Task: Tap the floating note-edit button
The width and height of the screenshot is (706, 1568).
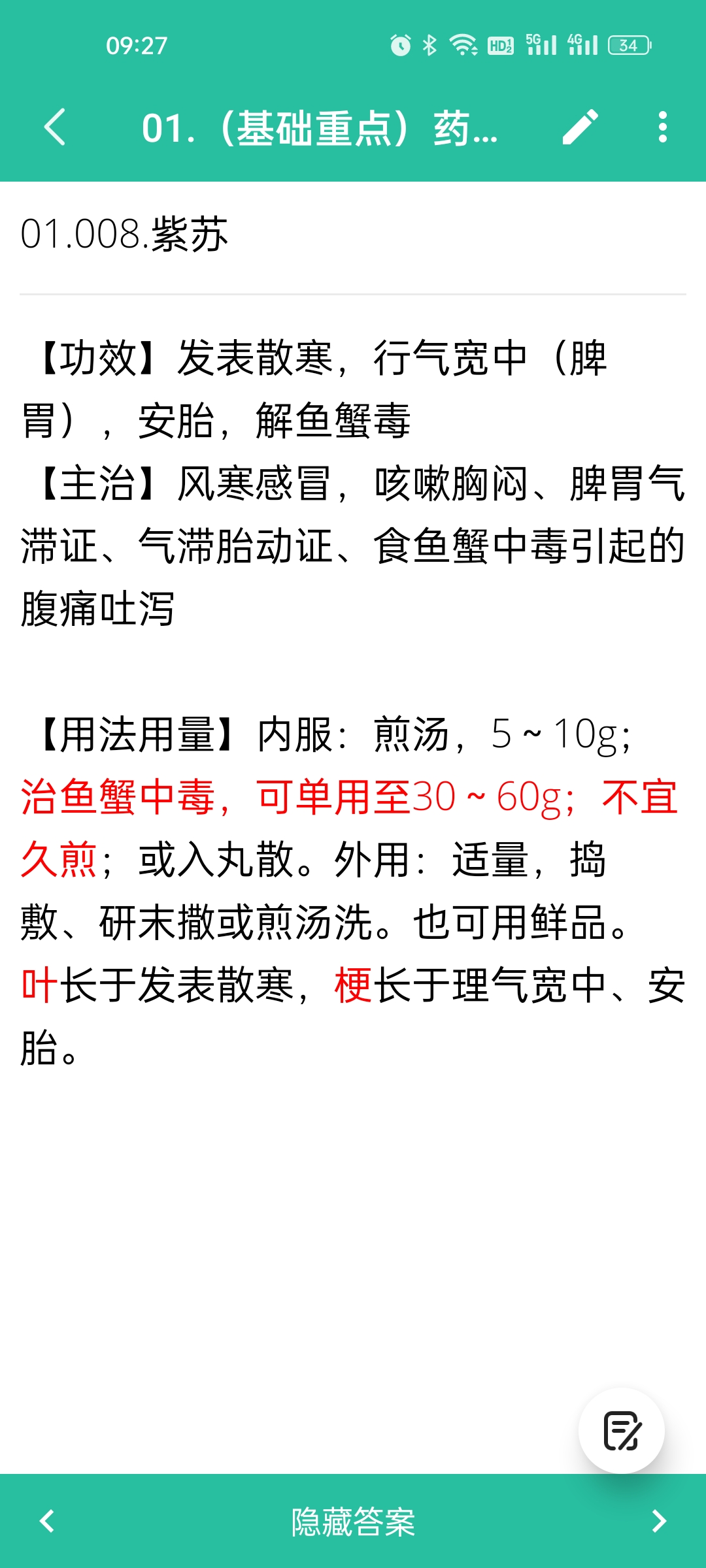Action: [x=622, y=1431]
